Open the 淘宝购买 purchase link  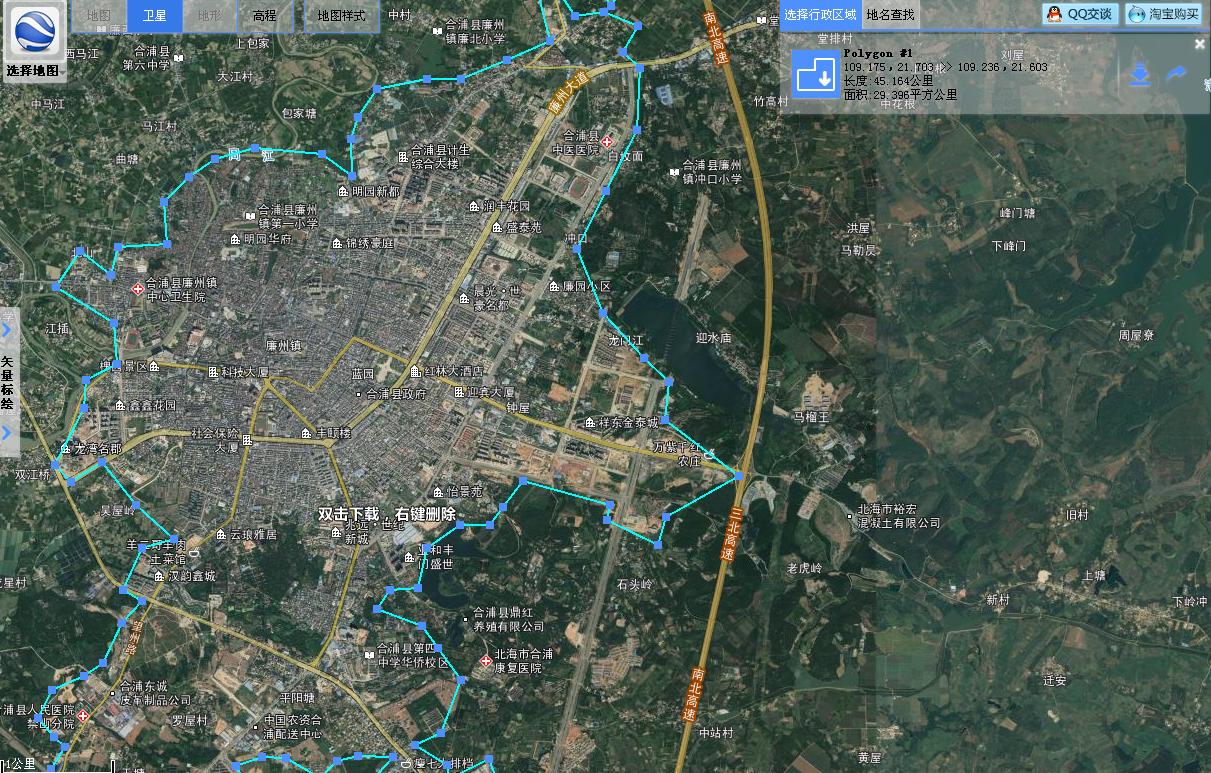point(1163,14)
